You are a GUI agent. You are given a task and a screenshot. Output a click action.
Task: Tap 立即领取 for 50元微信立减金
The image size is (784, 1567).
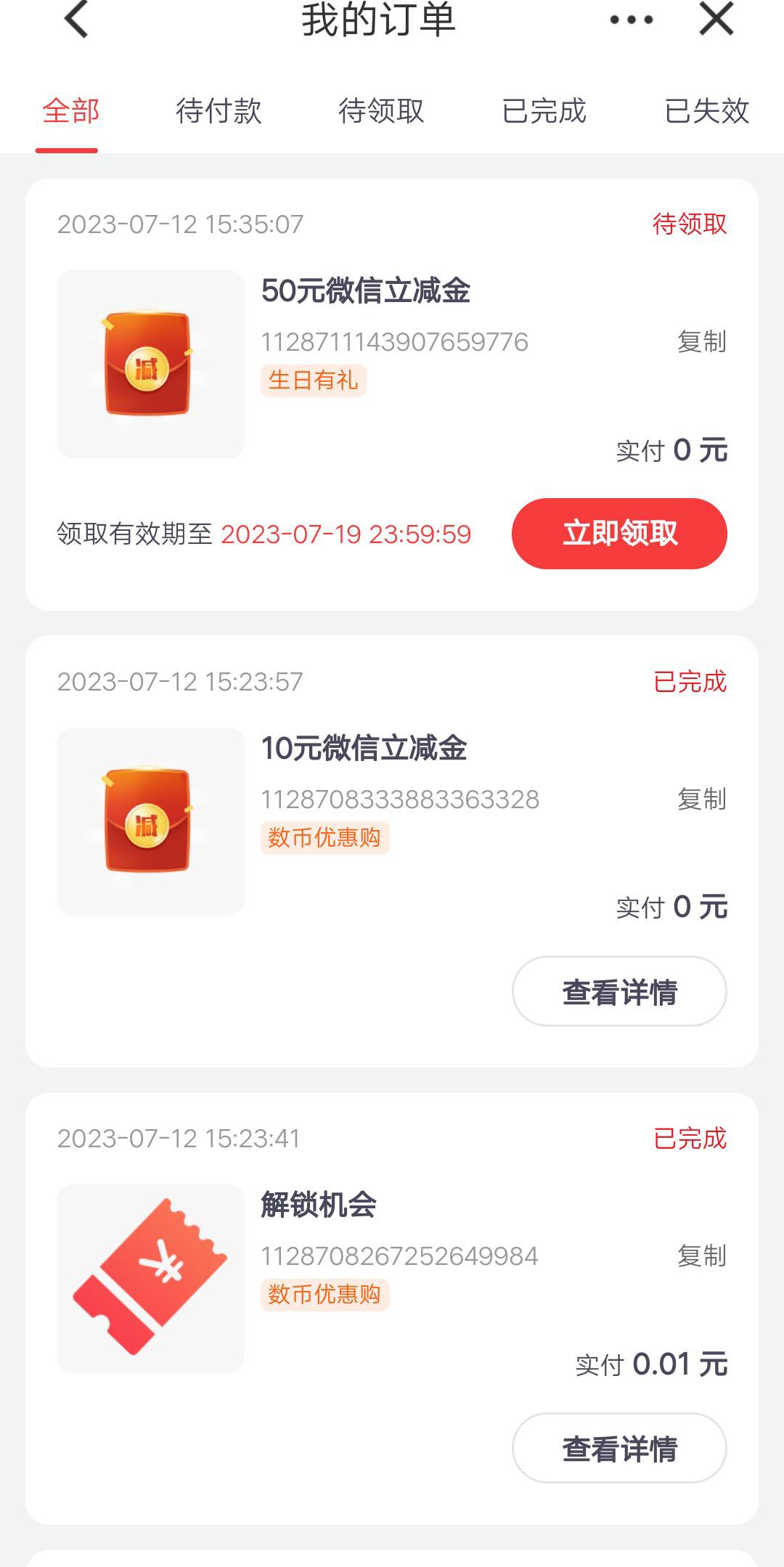coord(619,534)
